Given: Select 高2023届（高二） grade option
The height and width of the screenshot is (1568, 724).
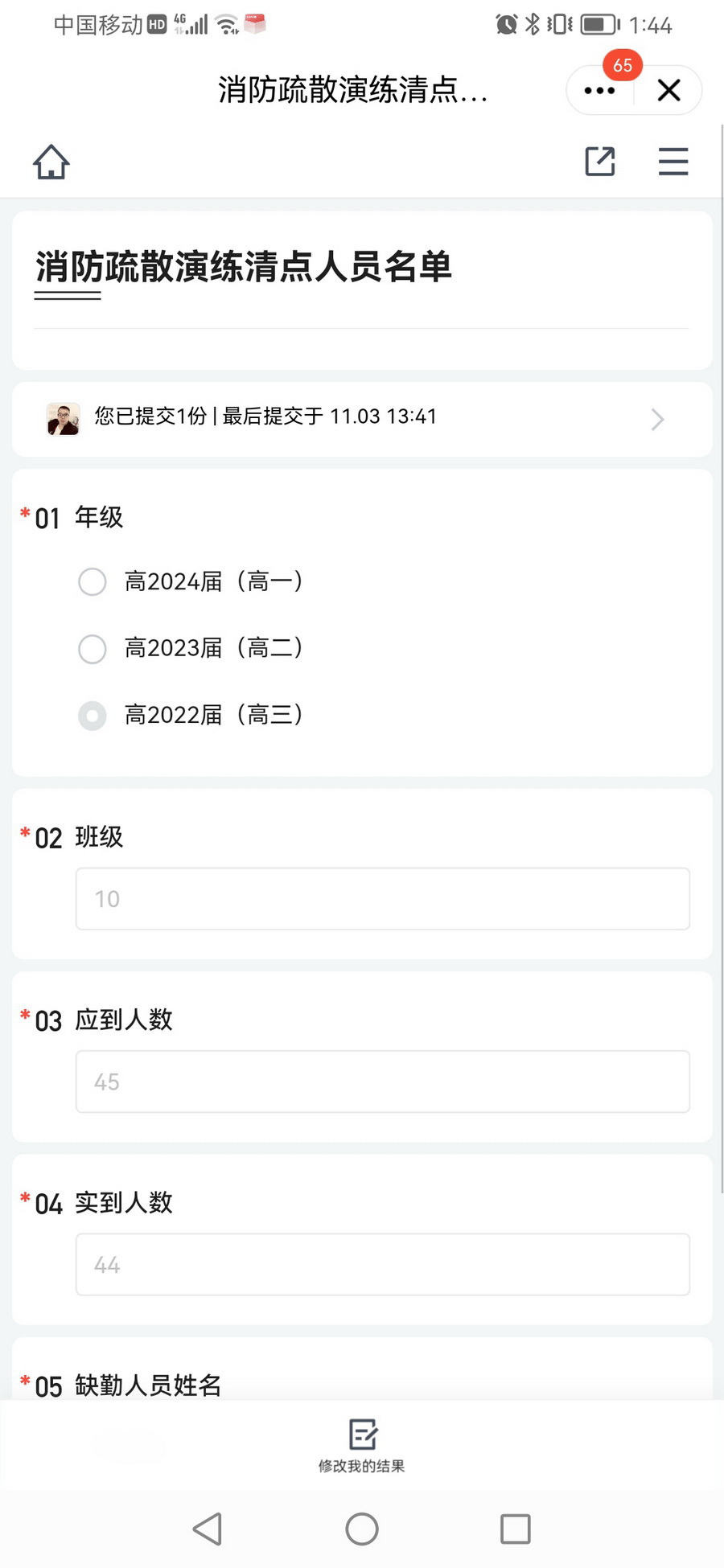Looking at the screenshot, I should point(93,648).
